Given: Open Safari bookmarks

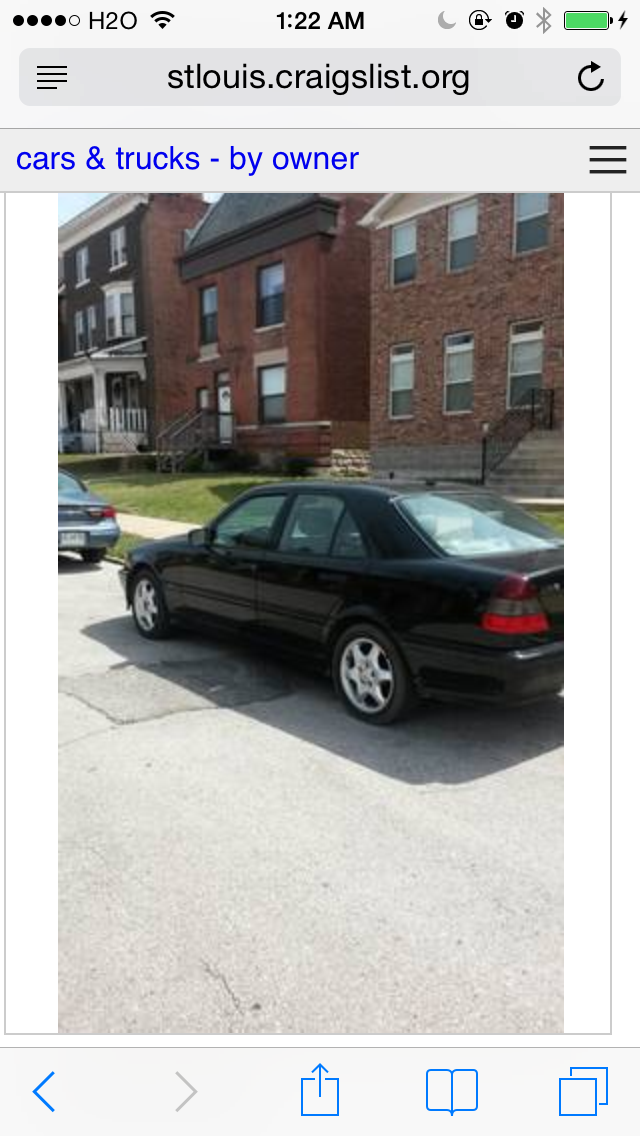Looking at the screenshot, I should point(452,1091).
